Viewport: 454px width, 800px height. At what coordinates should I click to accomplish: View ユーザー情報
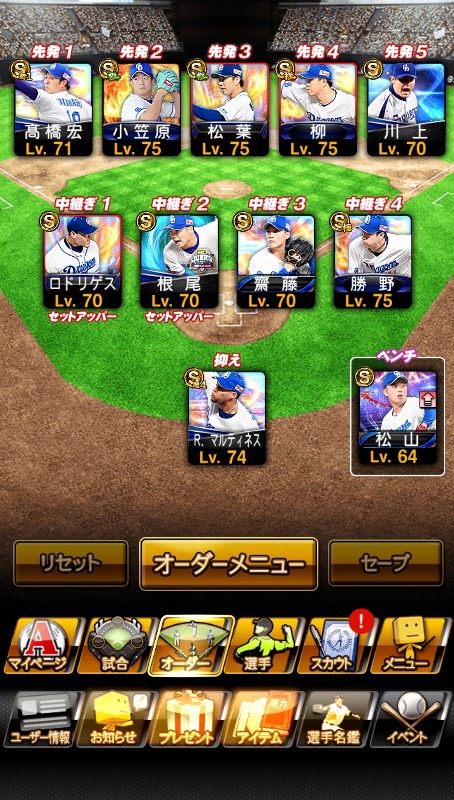[x=43, y=719]
